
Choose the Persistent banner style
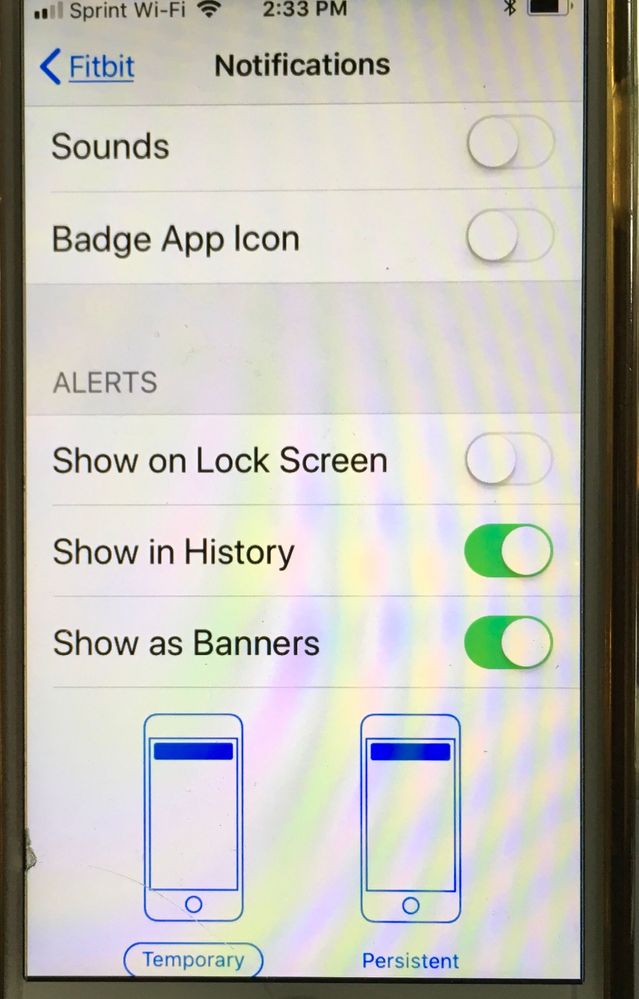point(410,960)
